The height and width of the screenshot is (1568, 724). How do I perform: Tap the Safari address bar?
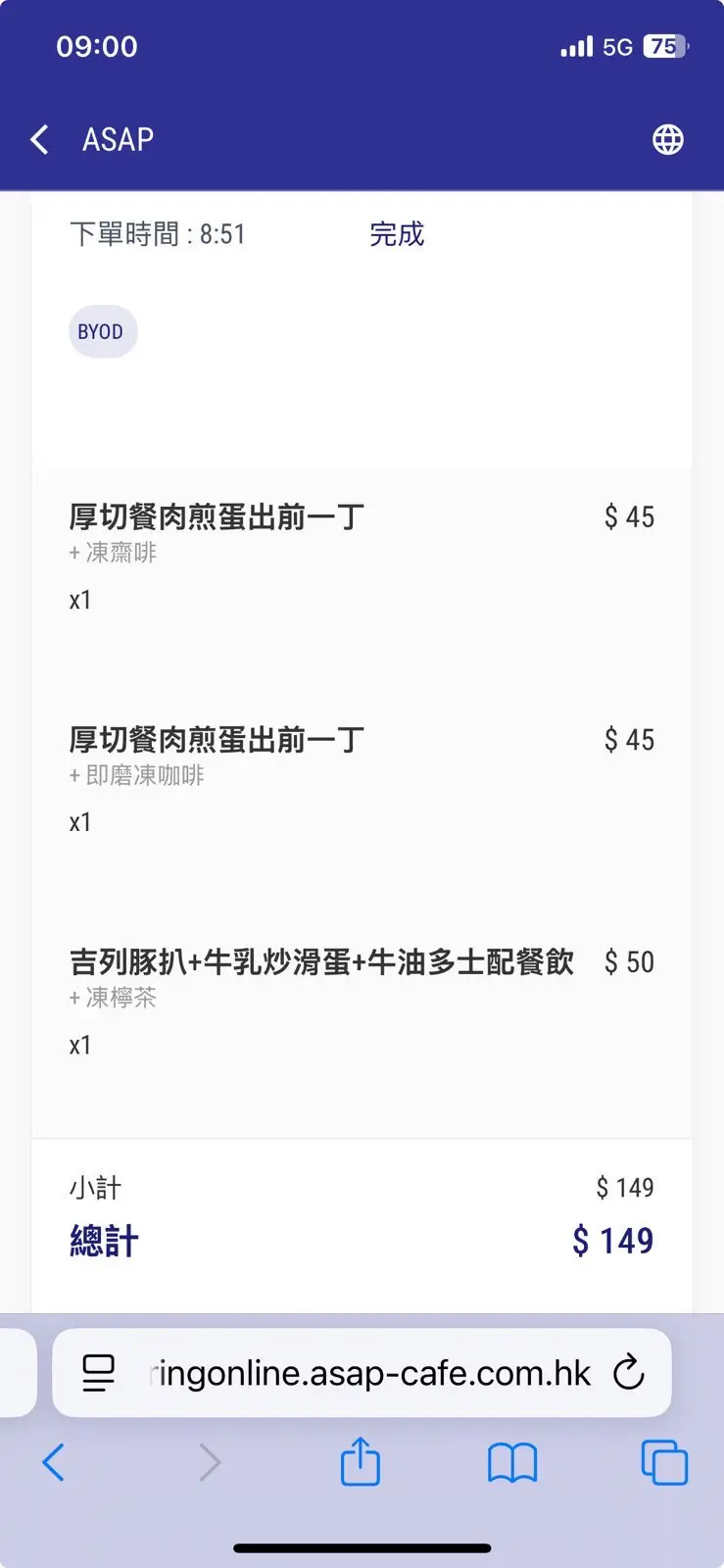click(x=372, y=1373)
